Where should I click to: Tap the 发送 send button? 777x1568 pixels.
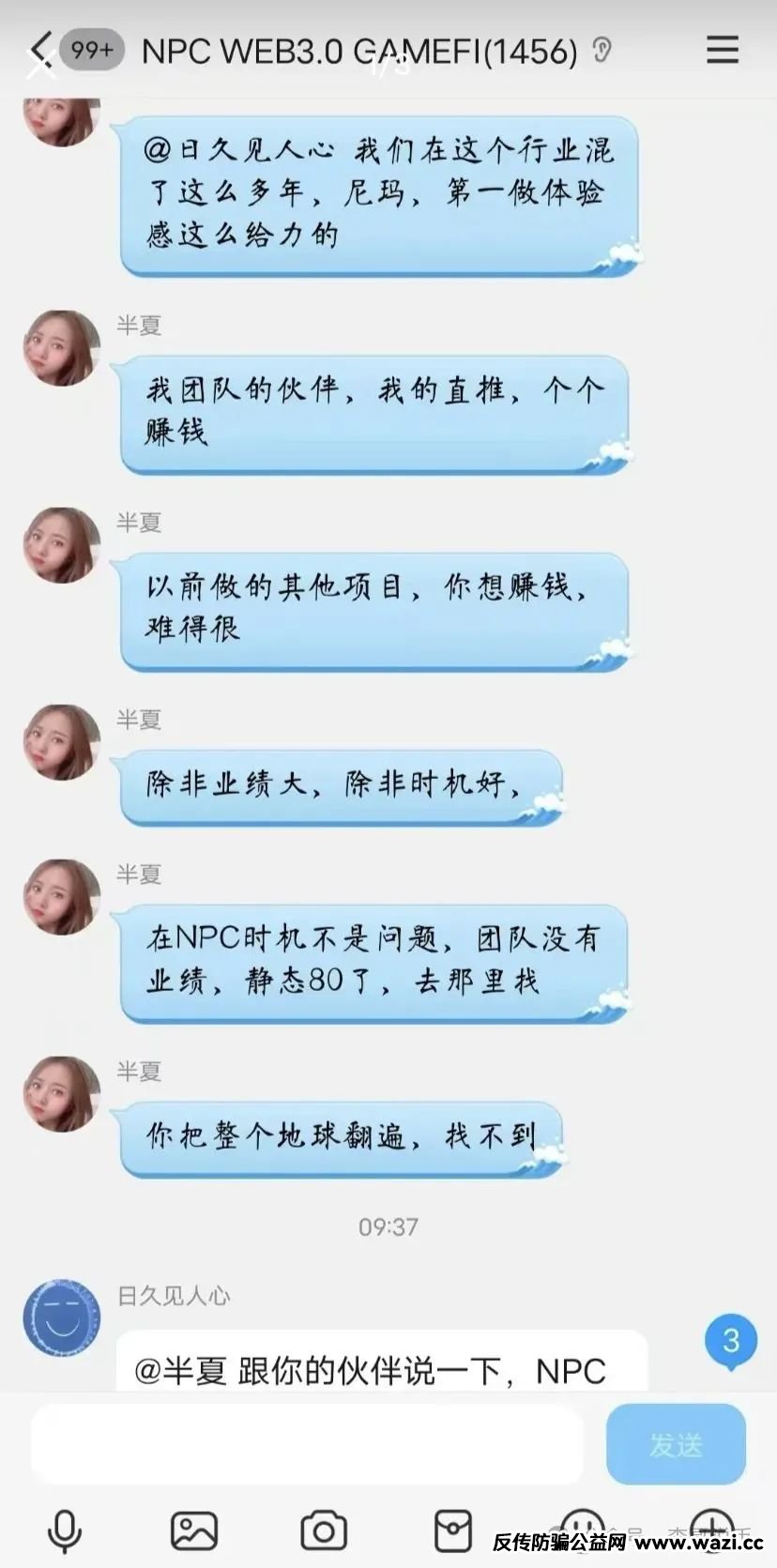(x=676, y=1444)
